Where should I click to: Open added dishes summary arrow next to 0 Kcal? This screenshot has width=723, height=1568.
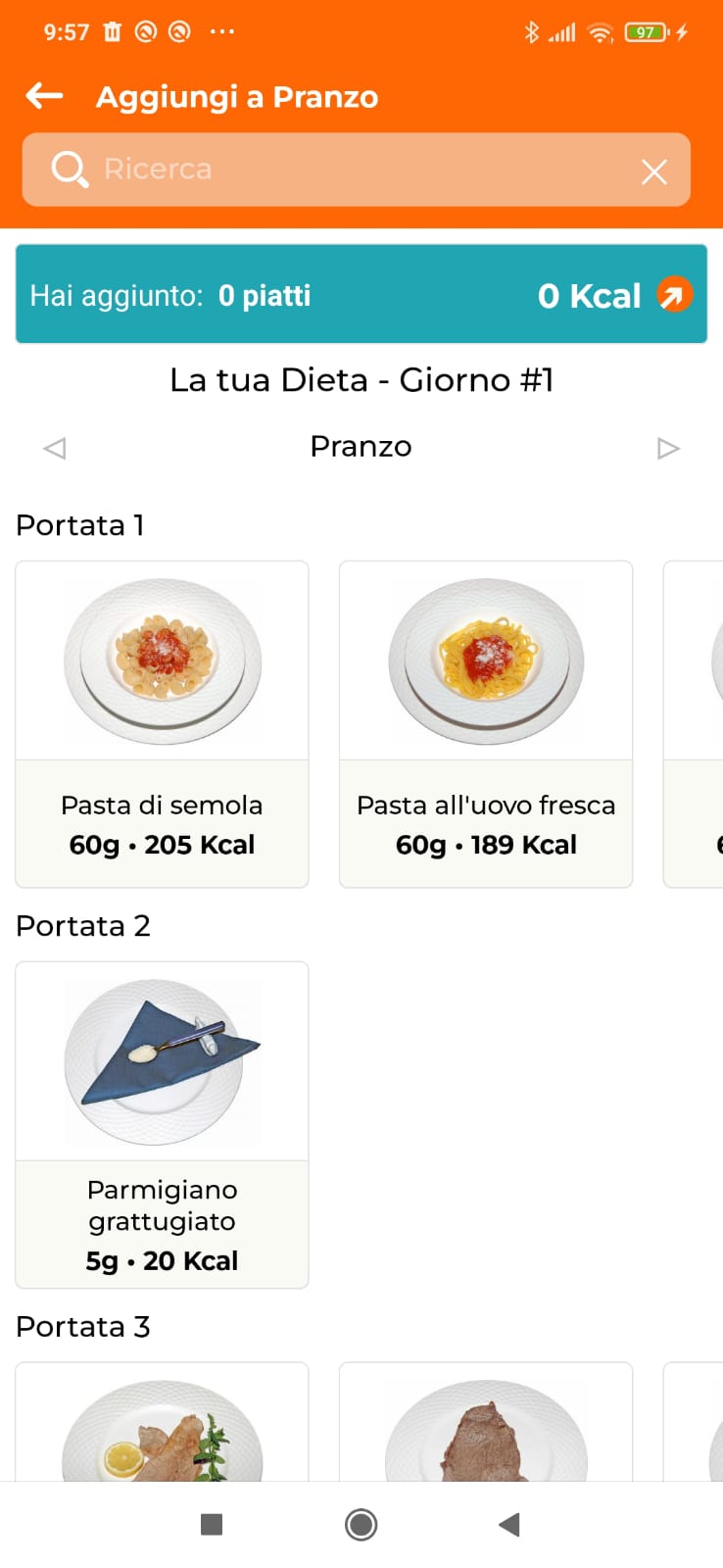tap(674, 295)
